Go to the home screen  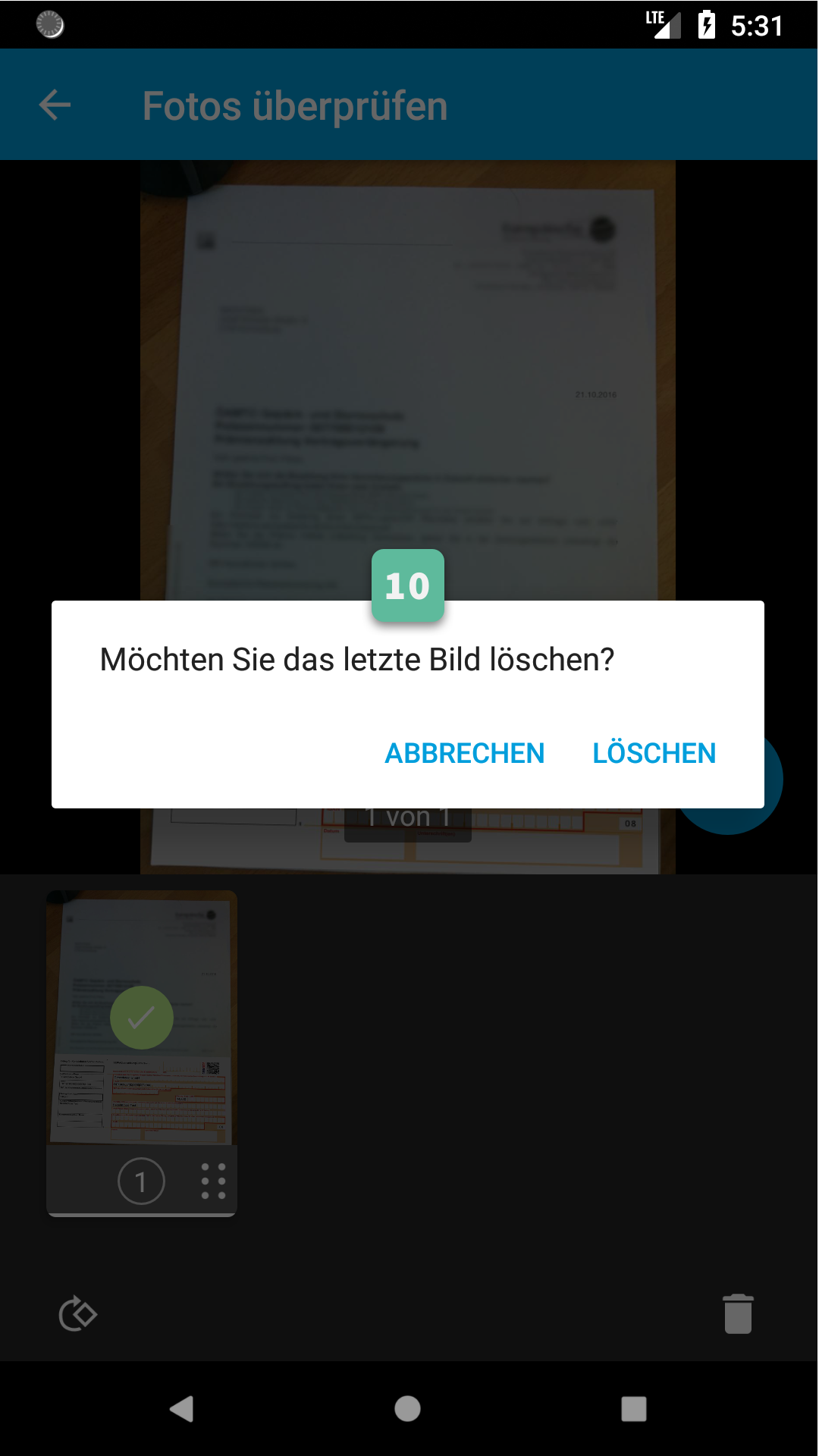click(408, 1409)
